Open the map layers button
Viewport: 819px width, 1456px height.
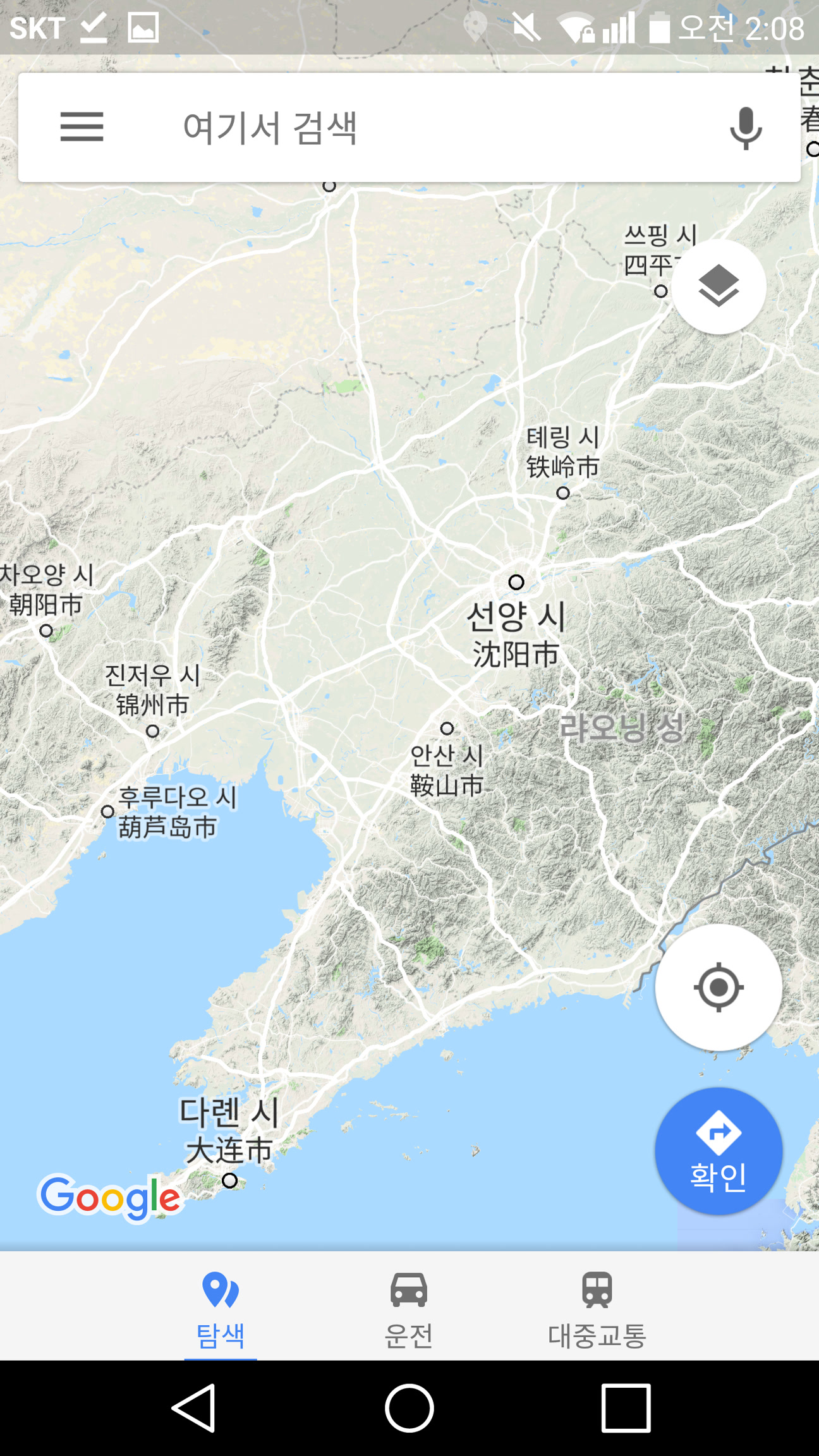[719, 287]
